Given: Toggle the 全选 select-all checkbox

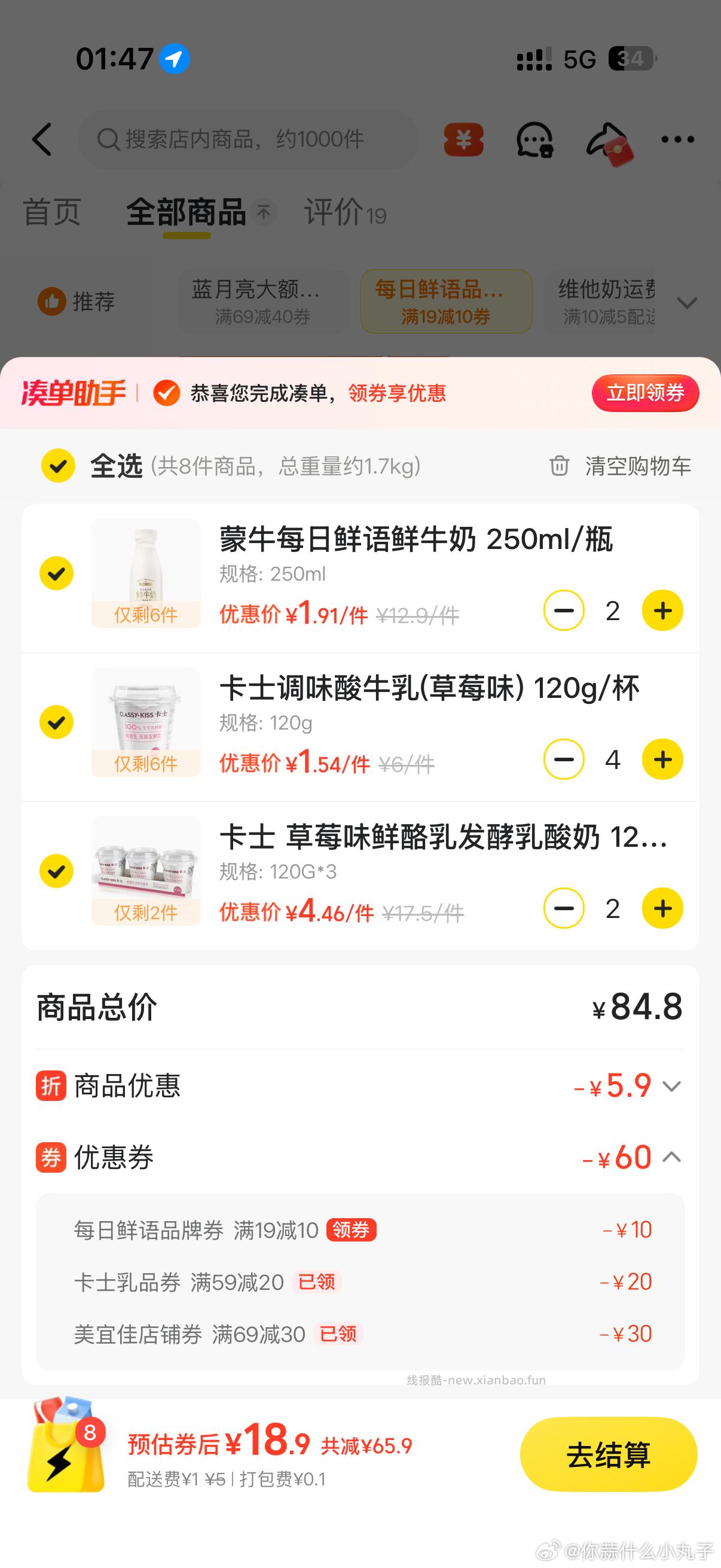Looking at the screenshot, I should pyautogui.click(x=58, y=467).
